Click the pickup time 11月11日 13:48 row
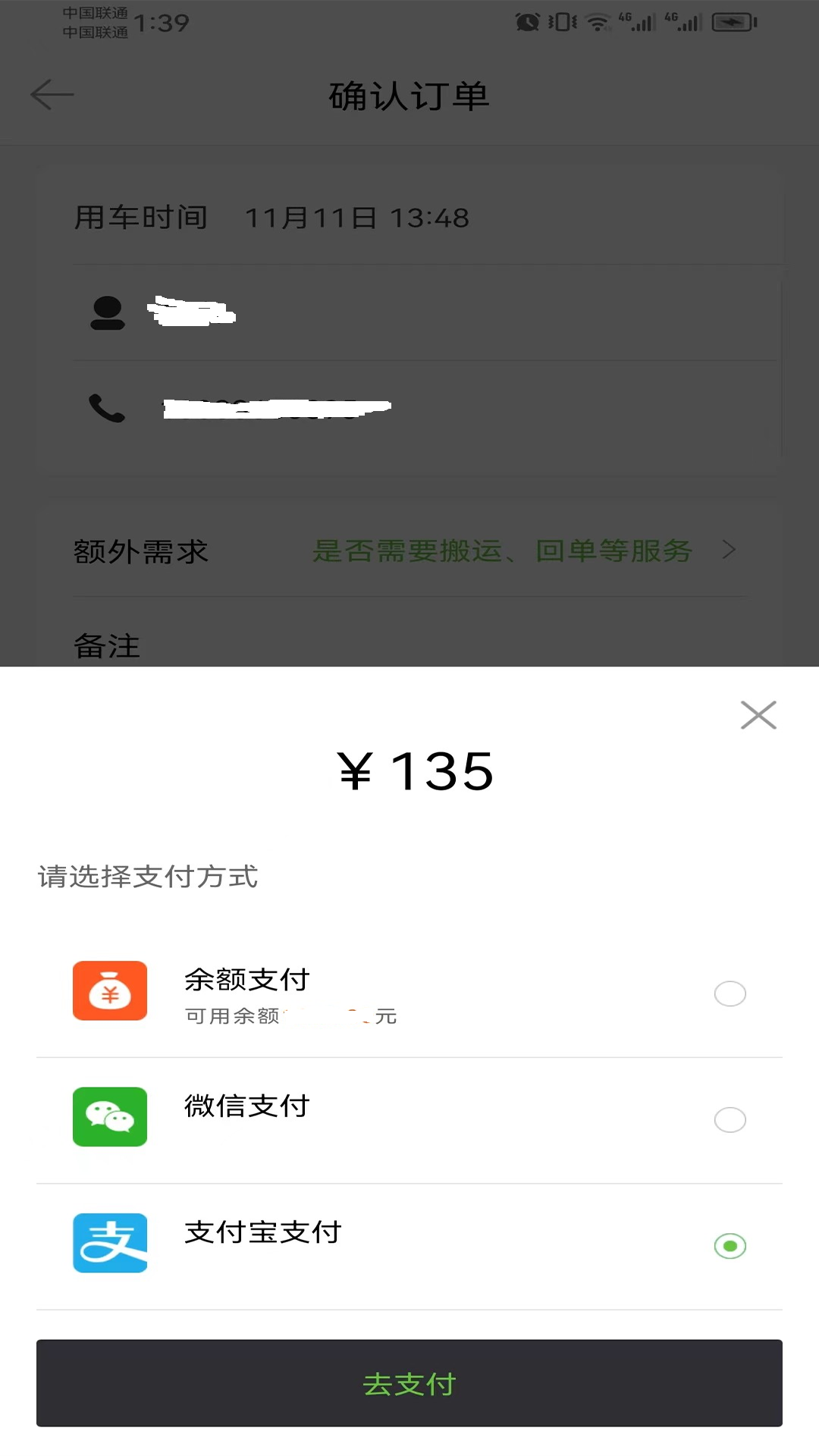This screenshot has width=819, height=1456. pyautogui.click(x=356, y=218)
